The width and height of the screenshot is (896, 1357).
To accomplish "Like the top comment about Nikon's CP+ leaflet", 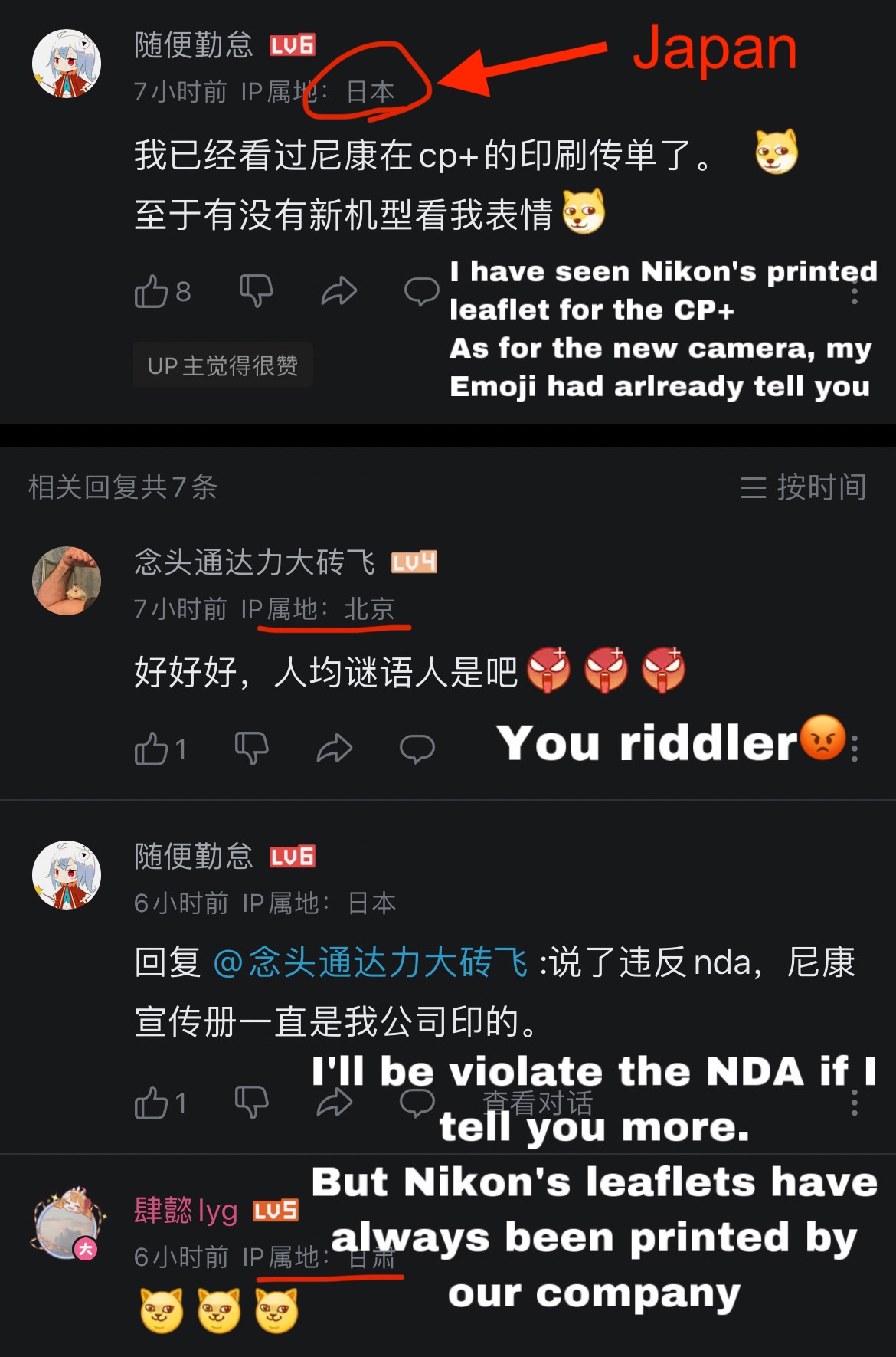I will click(x=152, y=292).
